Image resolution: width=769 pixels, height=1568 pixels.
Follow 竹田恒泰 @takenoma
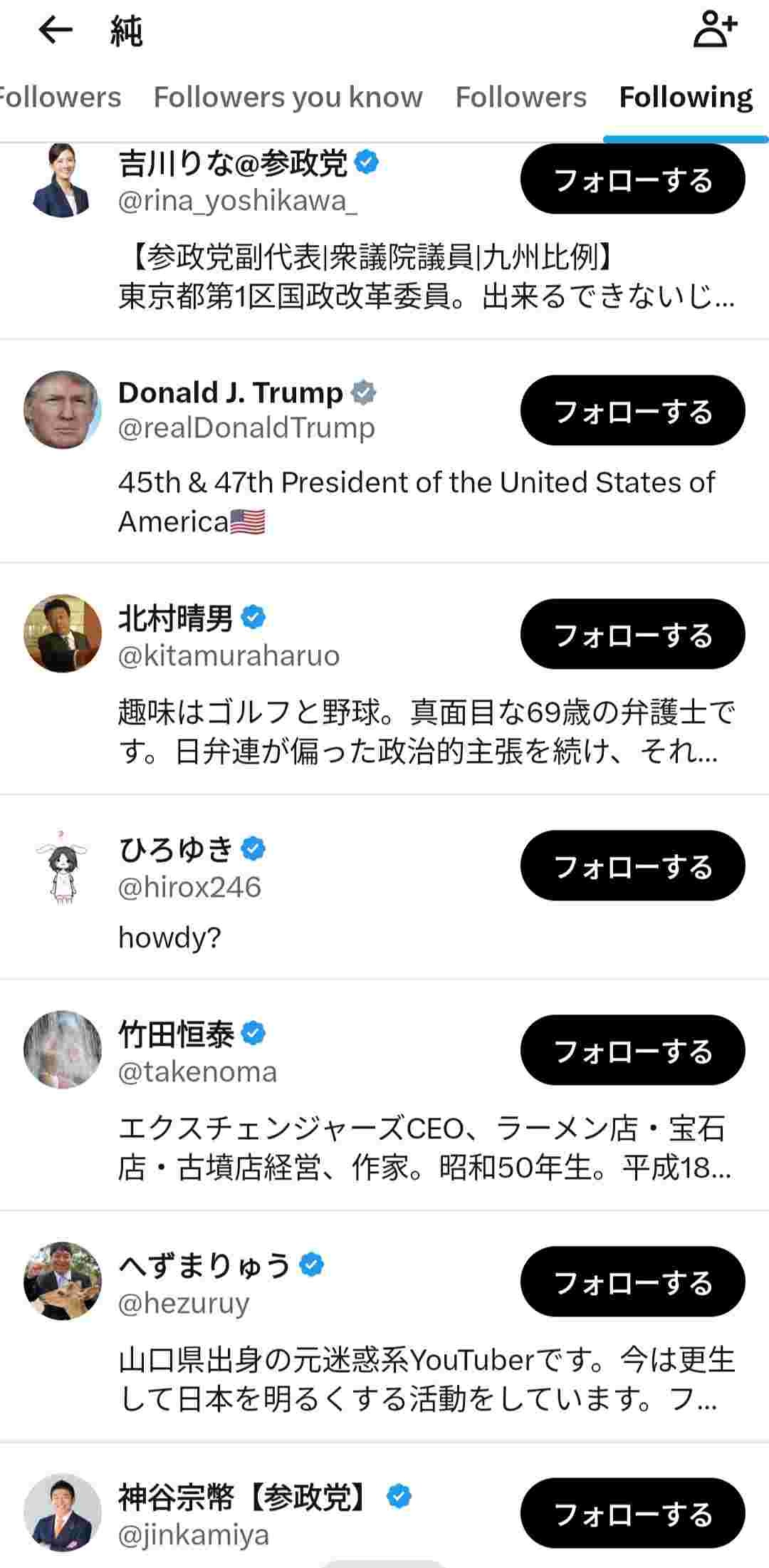[632, 1050]
